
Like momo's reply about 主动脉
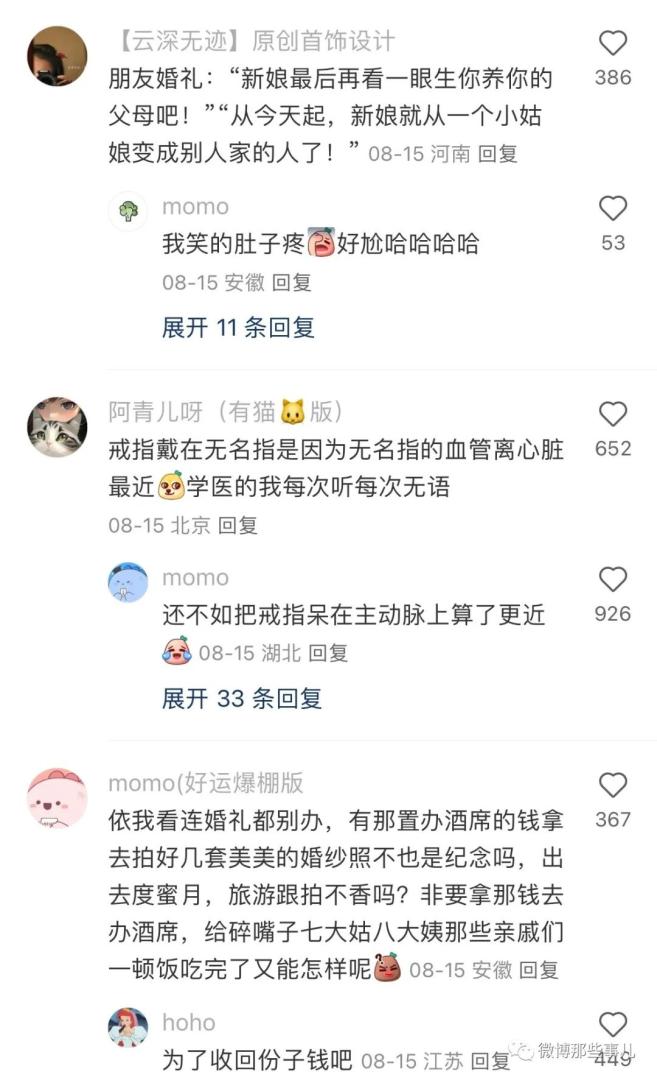pyautogui.click(x=612, y=580)
